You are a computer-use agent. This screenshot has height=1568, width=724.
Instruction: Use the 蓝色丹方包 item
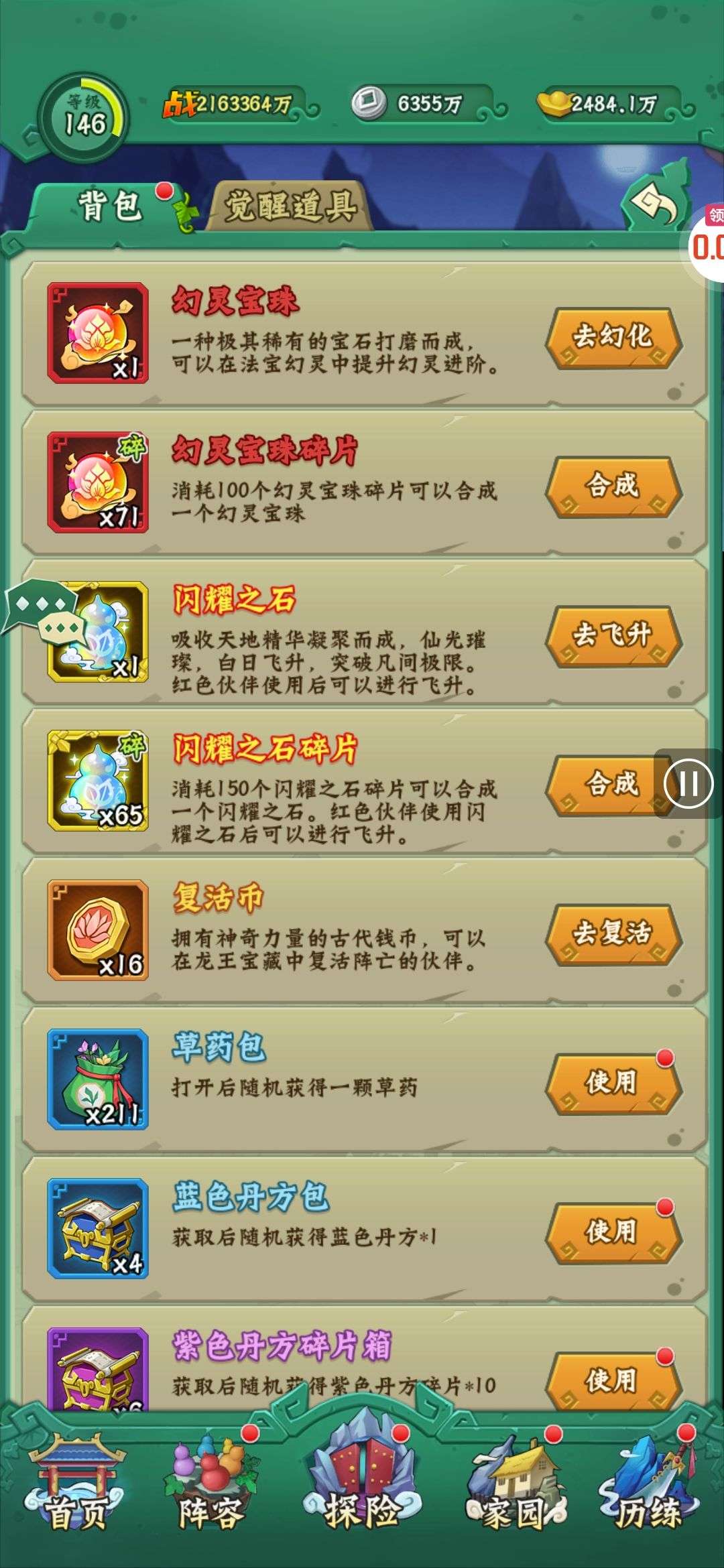(x=613, y=1232)
